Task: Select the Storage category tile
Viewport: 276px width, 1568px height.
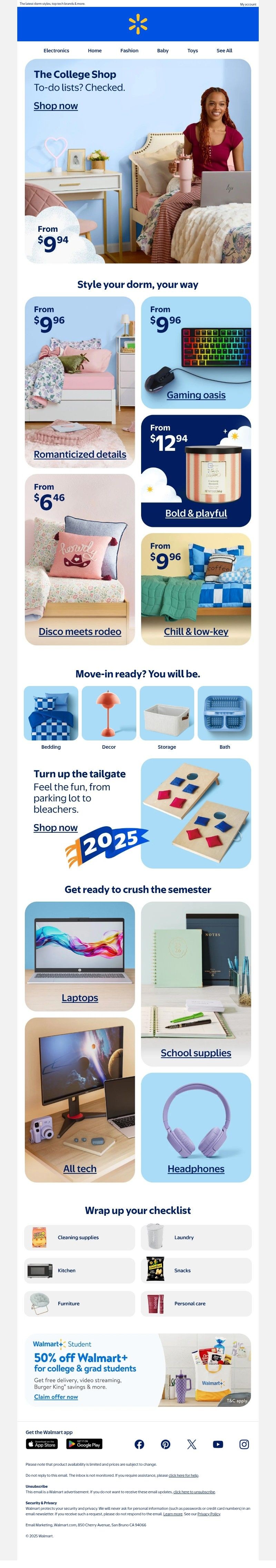Action: (x=167, y=716)
